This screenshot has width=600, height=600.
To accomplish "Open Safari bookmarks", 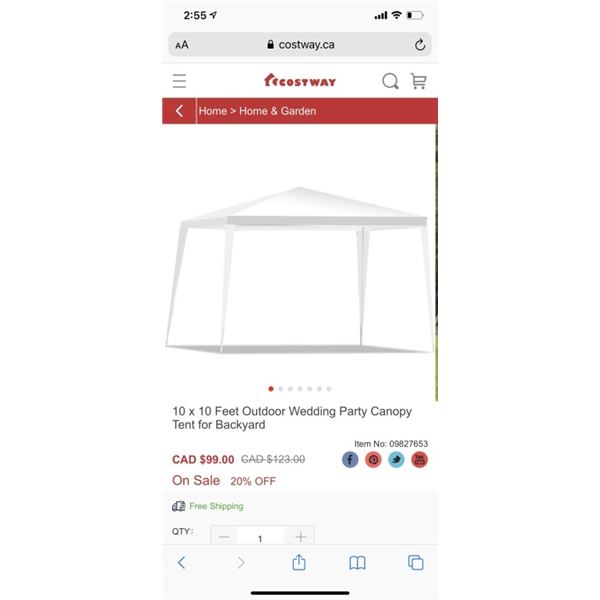I will pos(357,563).
